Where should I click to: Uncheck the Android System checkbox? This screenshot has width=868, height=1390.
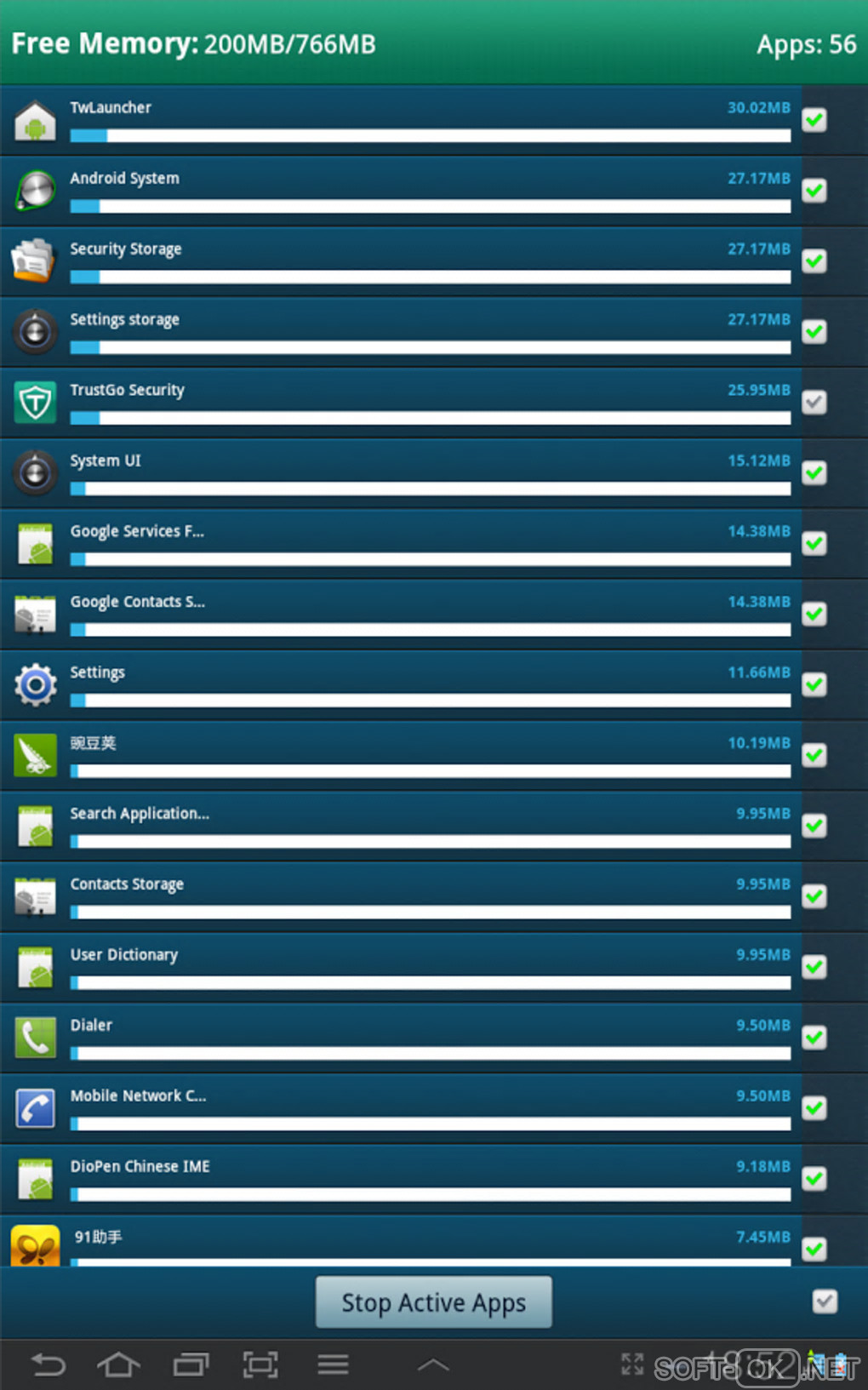pyautogui.click(x=814, y=191)
